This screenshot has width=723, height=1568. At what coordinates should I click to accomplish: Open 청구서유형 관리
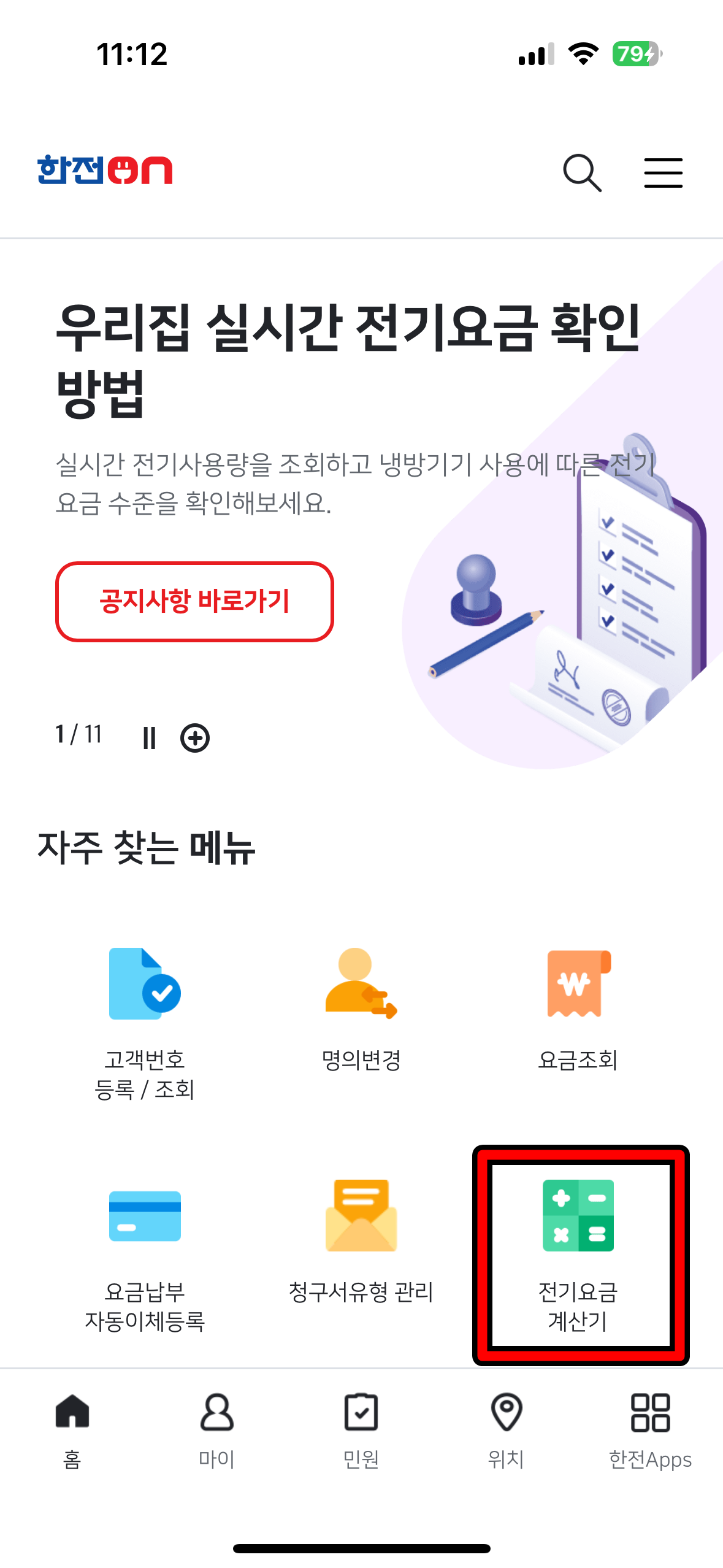361,1239
